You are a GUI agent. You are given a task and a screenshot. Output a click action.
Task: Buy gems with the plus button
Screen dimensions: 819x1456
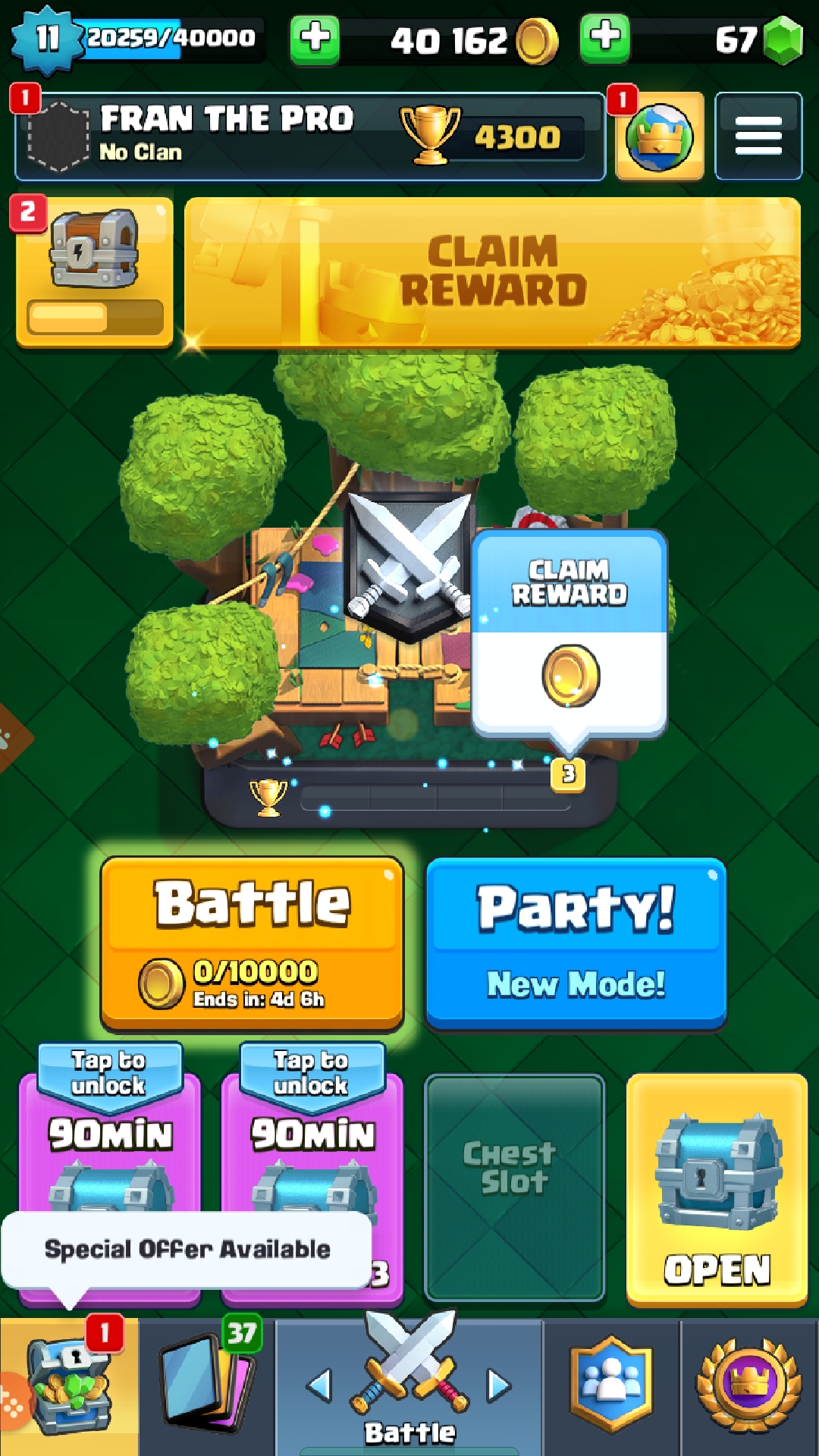604,38
